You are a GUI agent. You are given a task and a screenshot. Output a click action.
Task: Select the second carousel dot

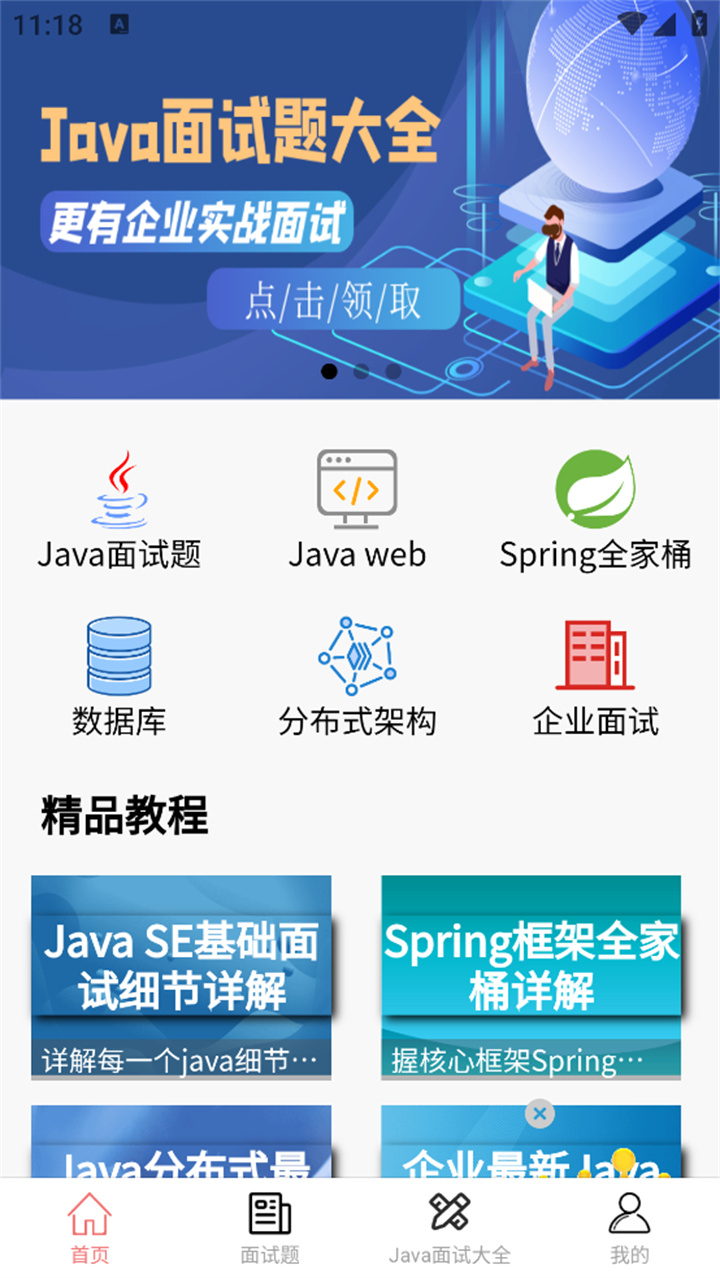tap(360, 371)
